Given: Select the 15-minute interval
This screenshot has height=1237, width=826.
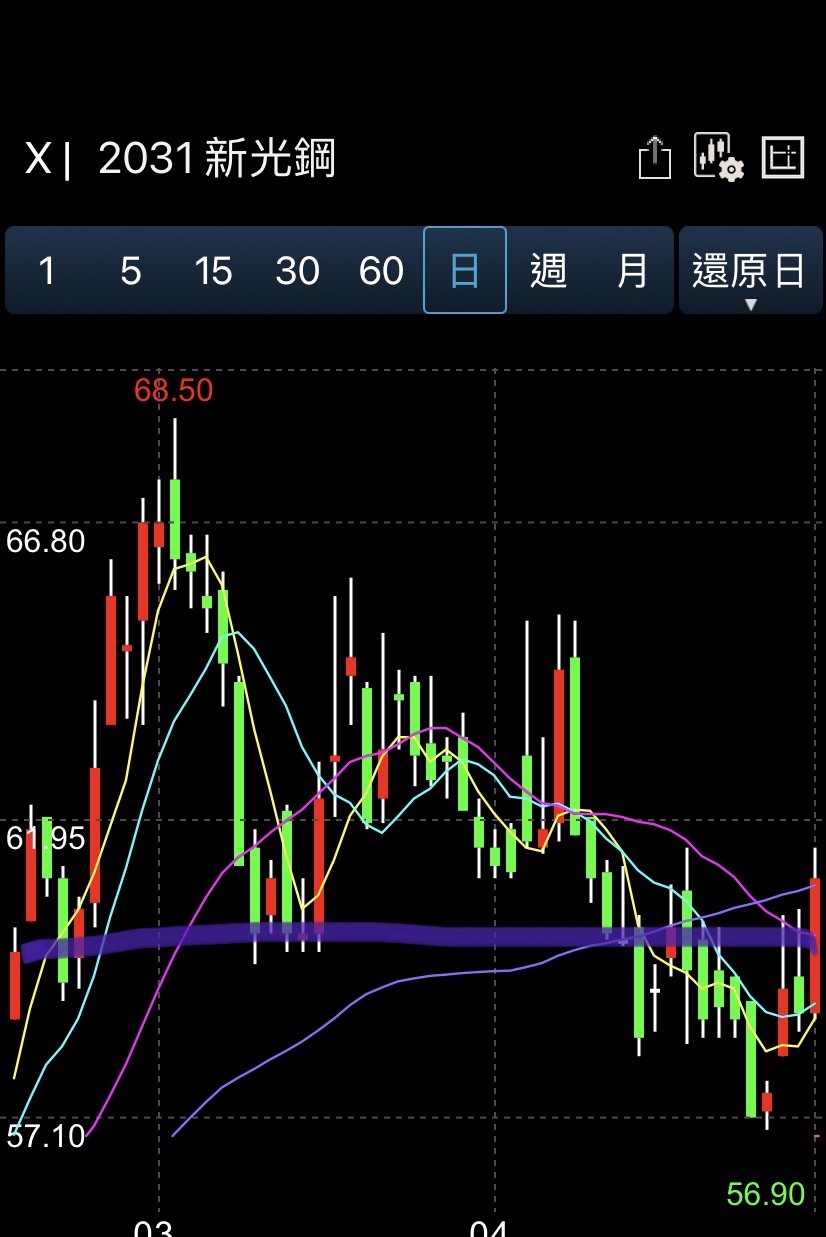Looking at the screenshot, I should tap(213, 271).
